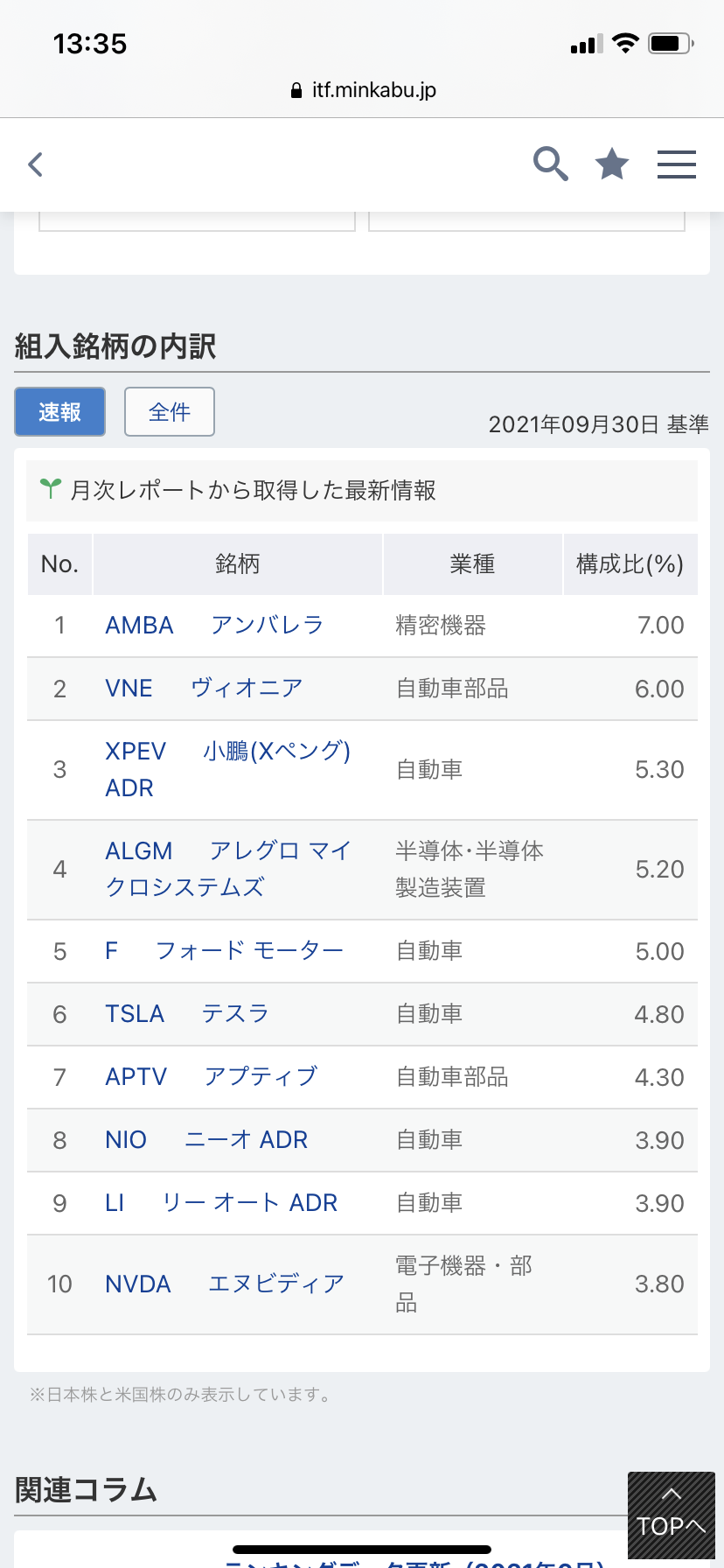The width and height of the screenshot is (724, 1568).
Task: View APTV アプティブ details
Action: (211, 1077)
